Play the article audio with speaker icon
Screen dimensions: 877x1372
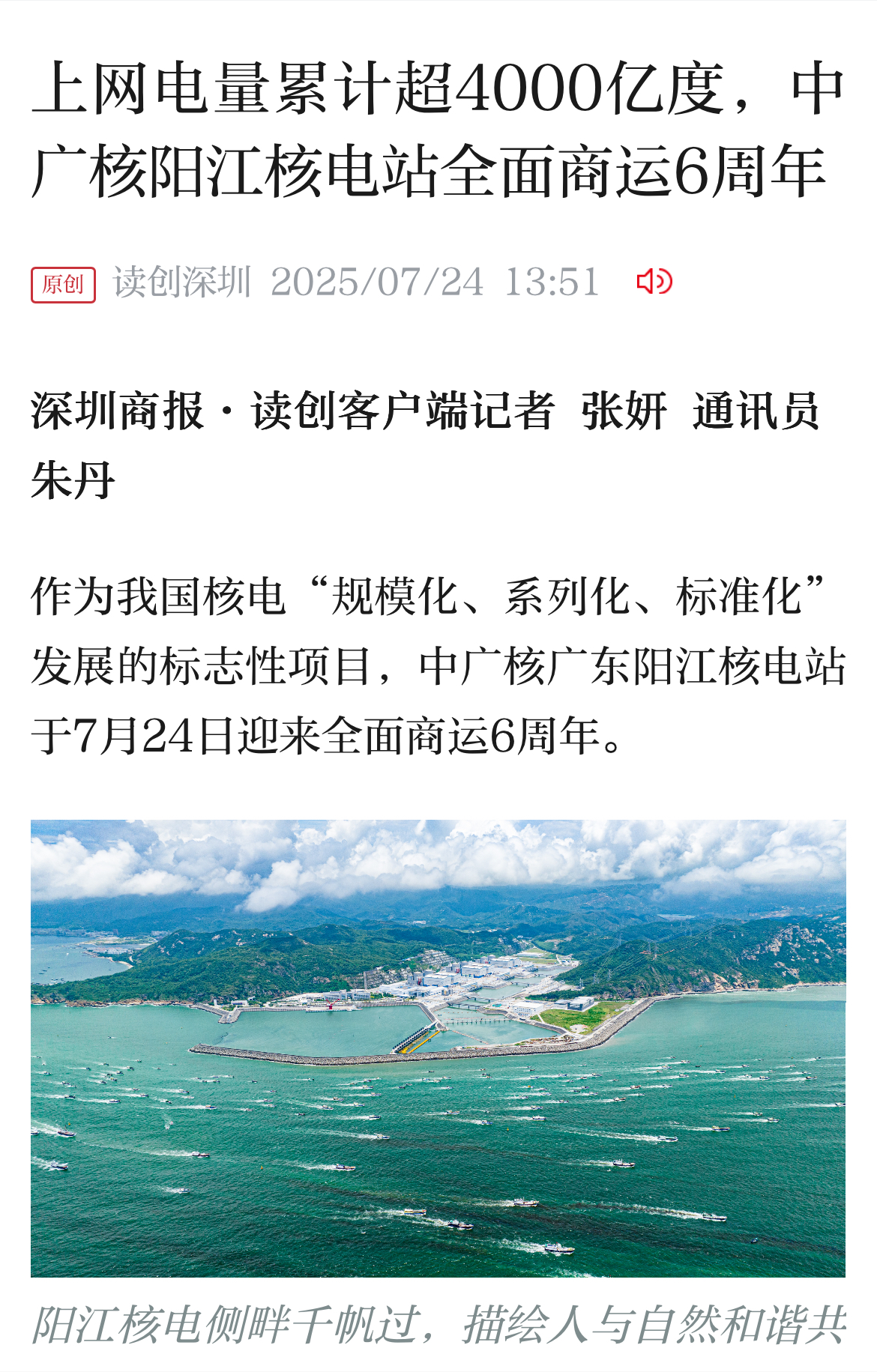[654, 282]
